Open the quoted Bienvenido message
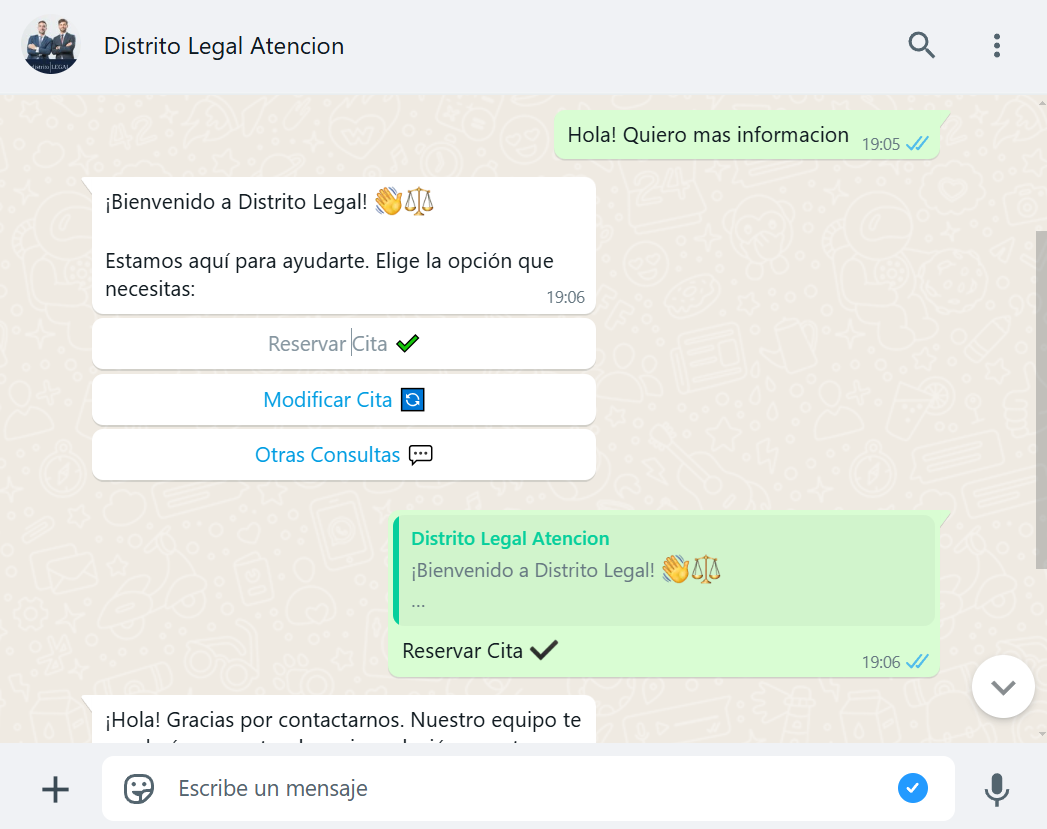This screenshot has height=829, width=1047. point(664,571)
